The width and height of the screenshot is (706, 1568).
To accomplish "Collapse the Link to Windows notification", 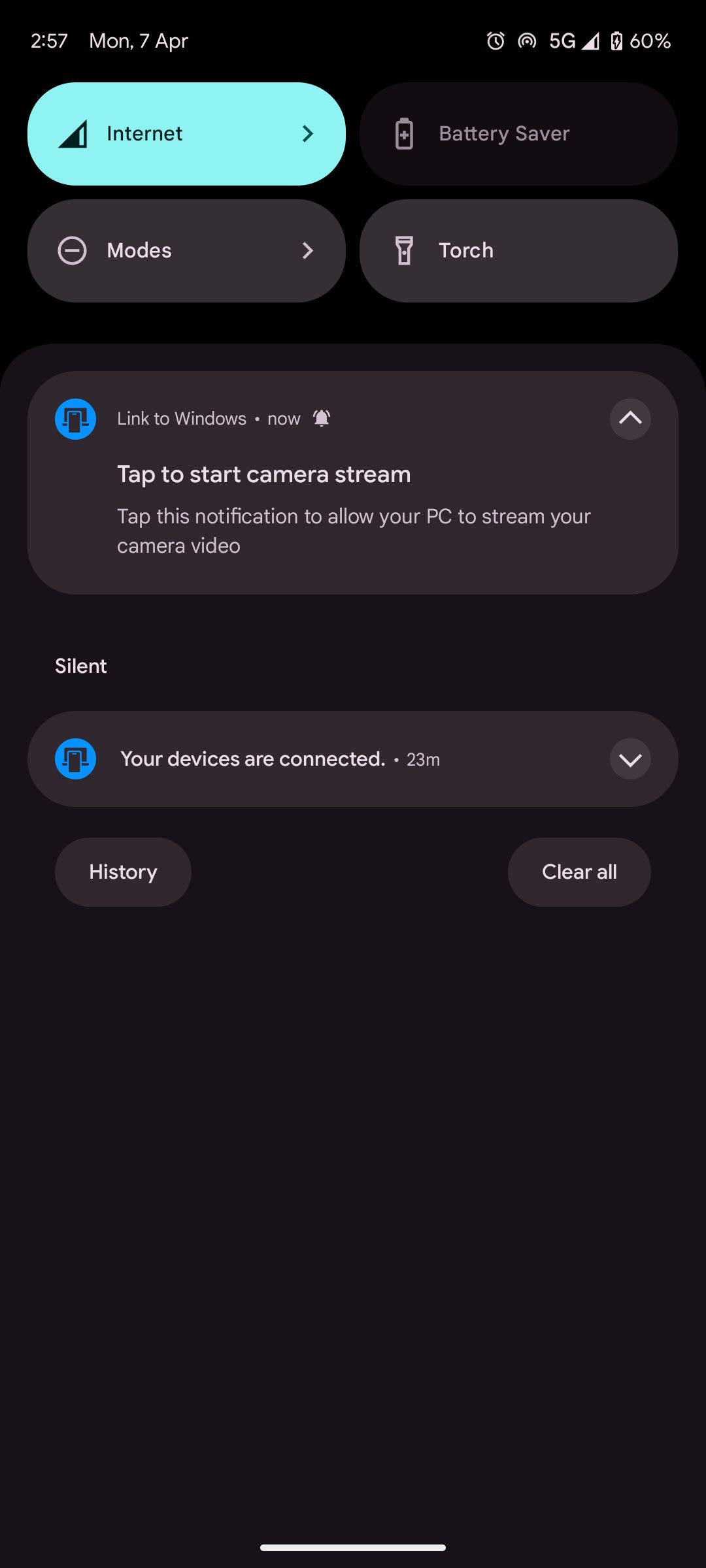I will click(x=630, y=419).
